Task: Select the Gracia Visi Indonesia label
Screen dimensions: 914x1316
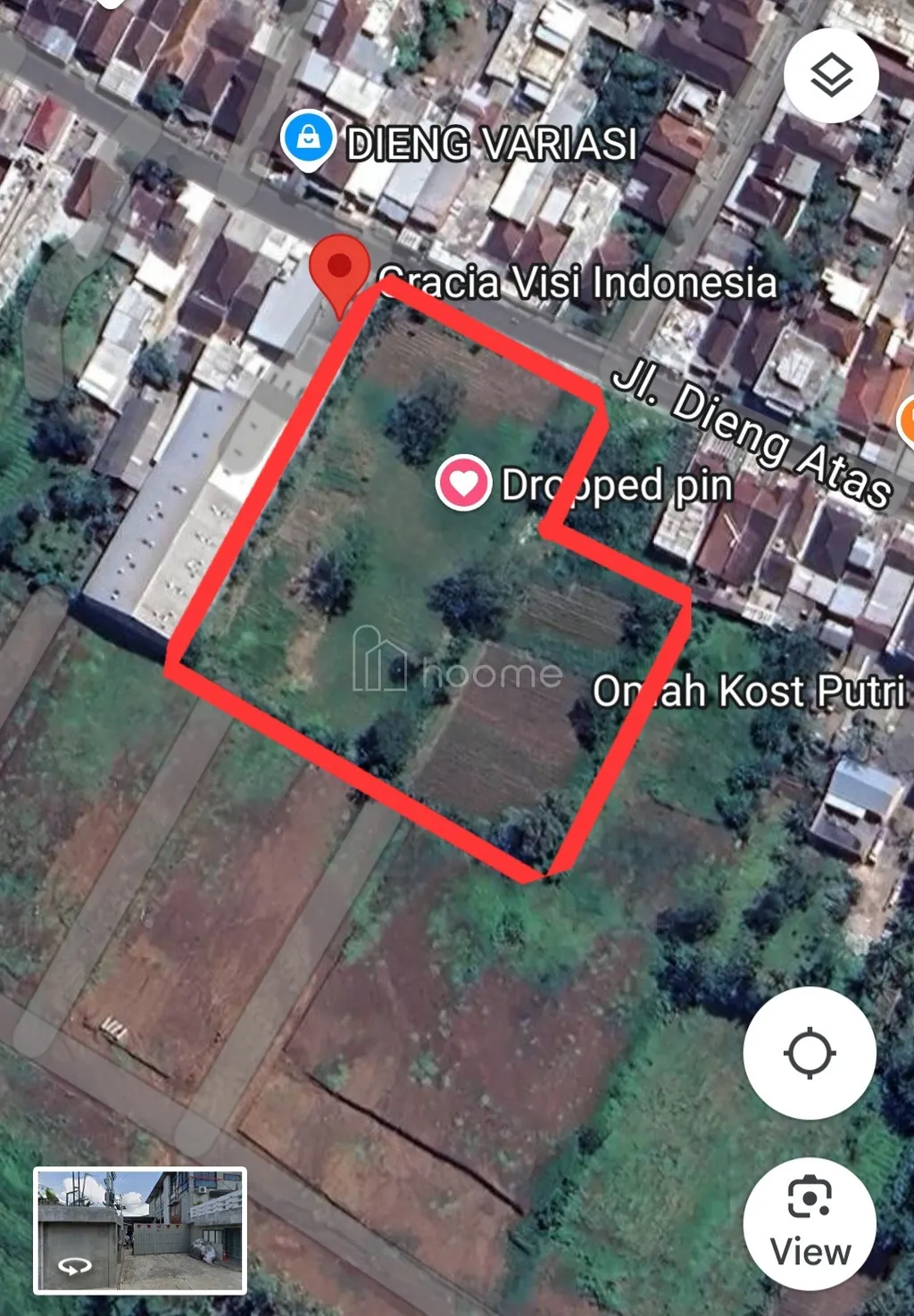Action: 578,284
